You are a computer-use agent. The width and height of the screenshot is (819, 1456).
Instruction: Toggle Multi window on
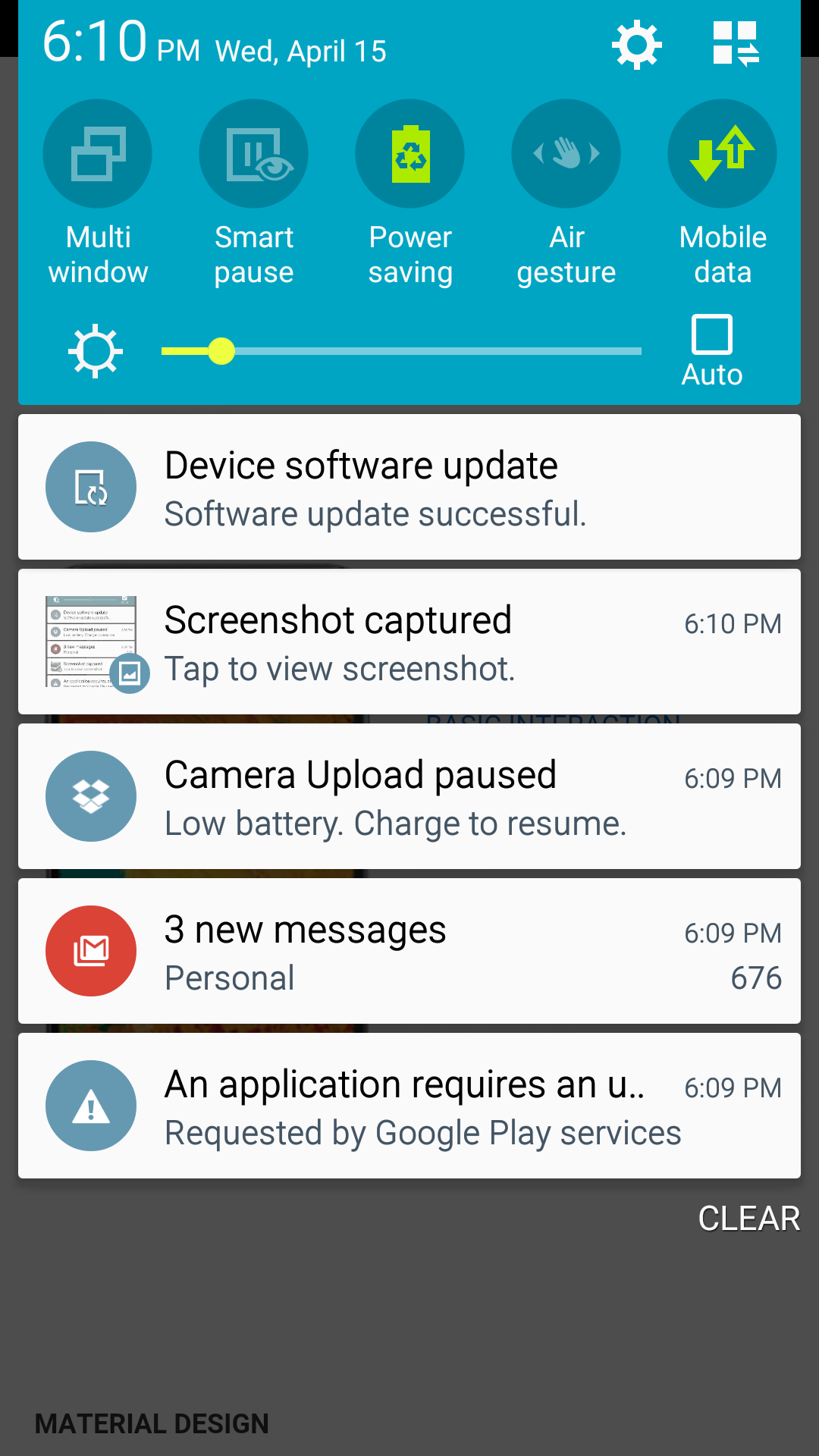point(98,154)
